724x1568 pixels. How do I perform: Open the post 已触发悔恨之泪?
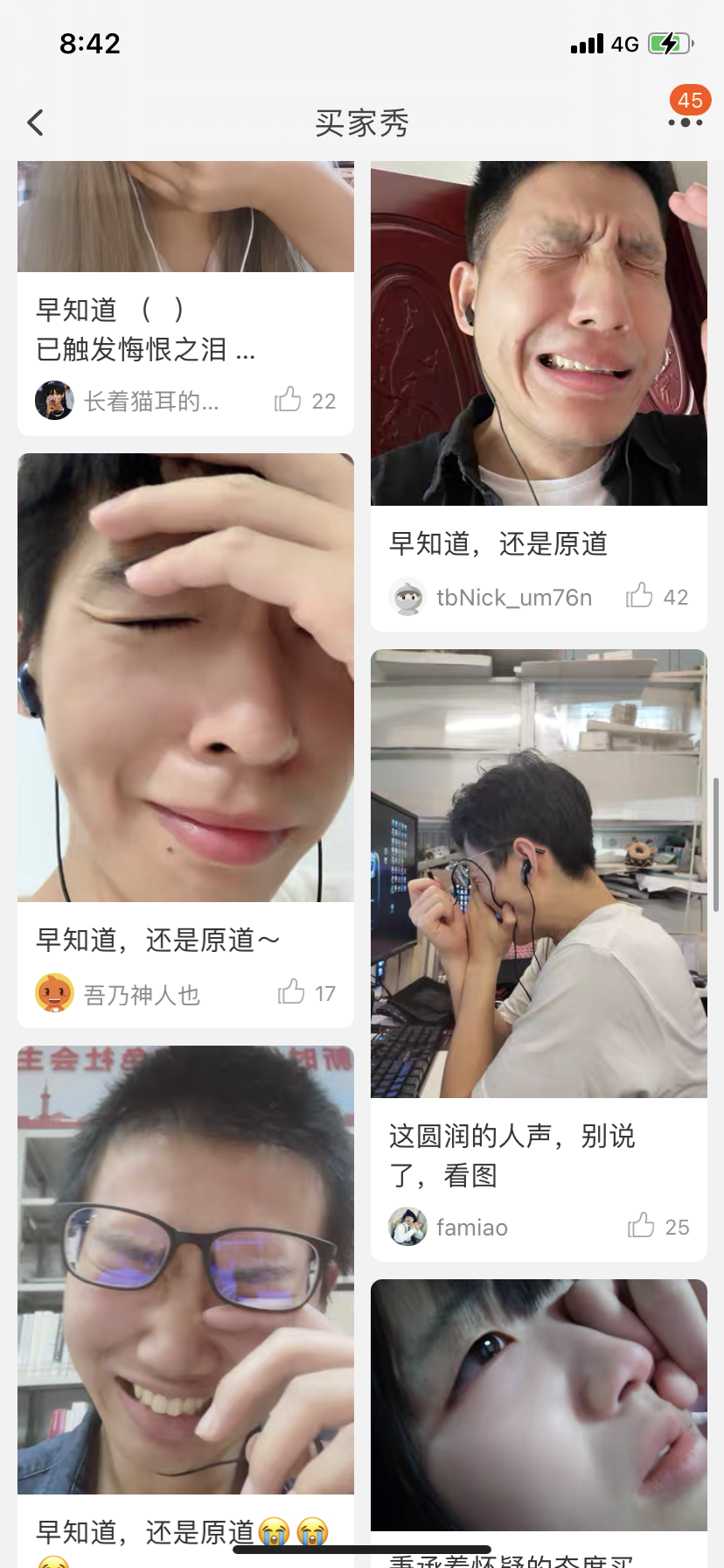145,349
